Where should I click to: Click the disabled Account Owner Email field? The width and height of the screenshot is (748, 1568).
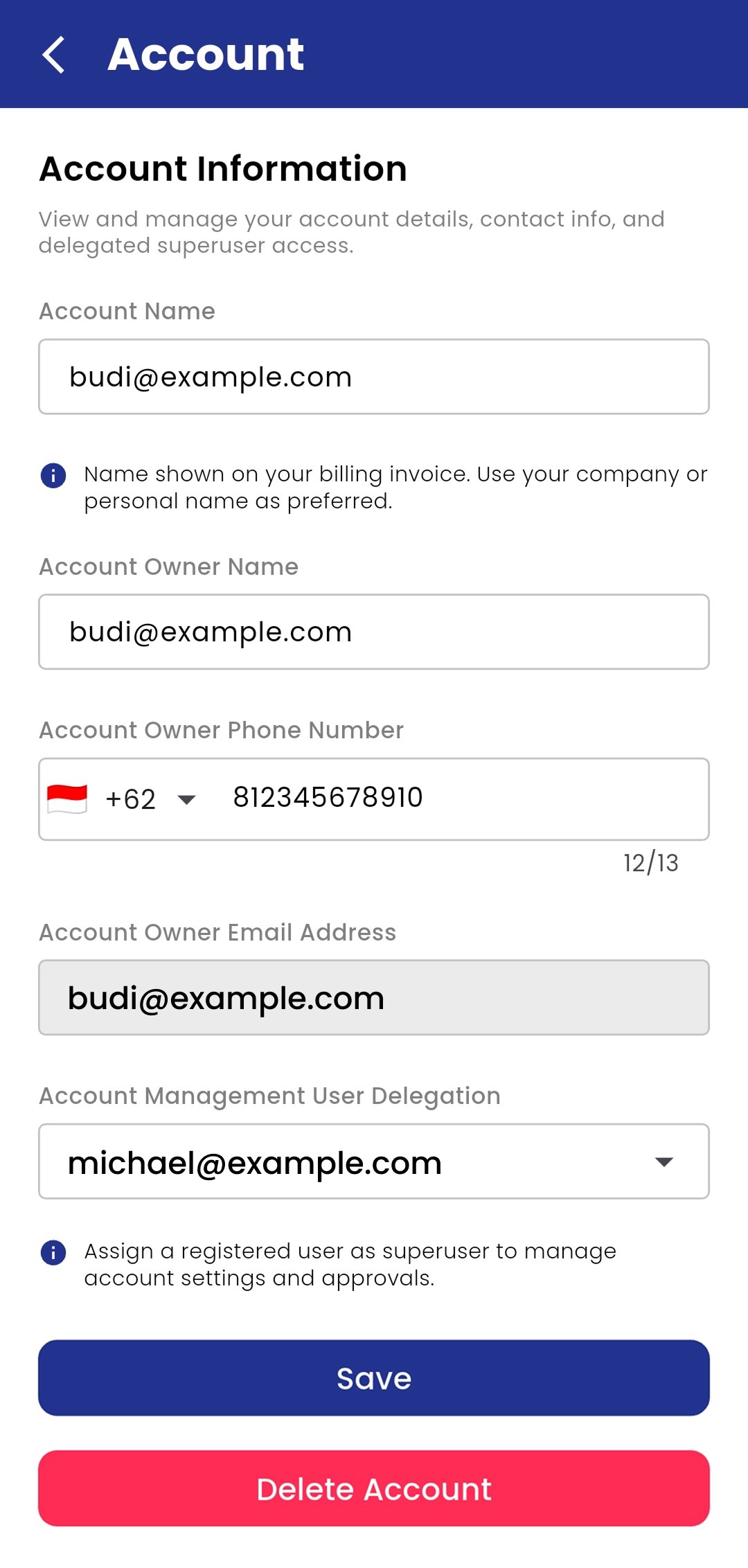click(x=374, y=997)
